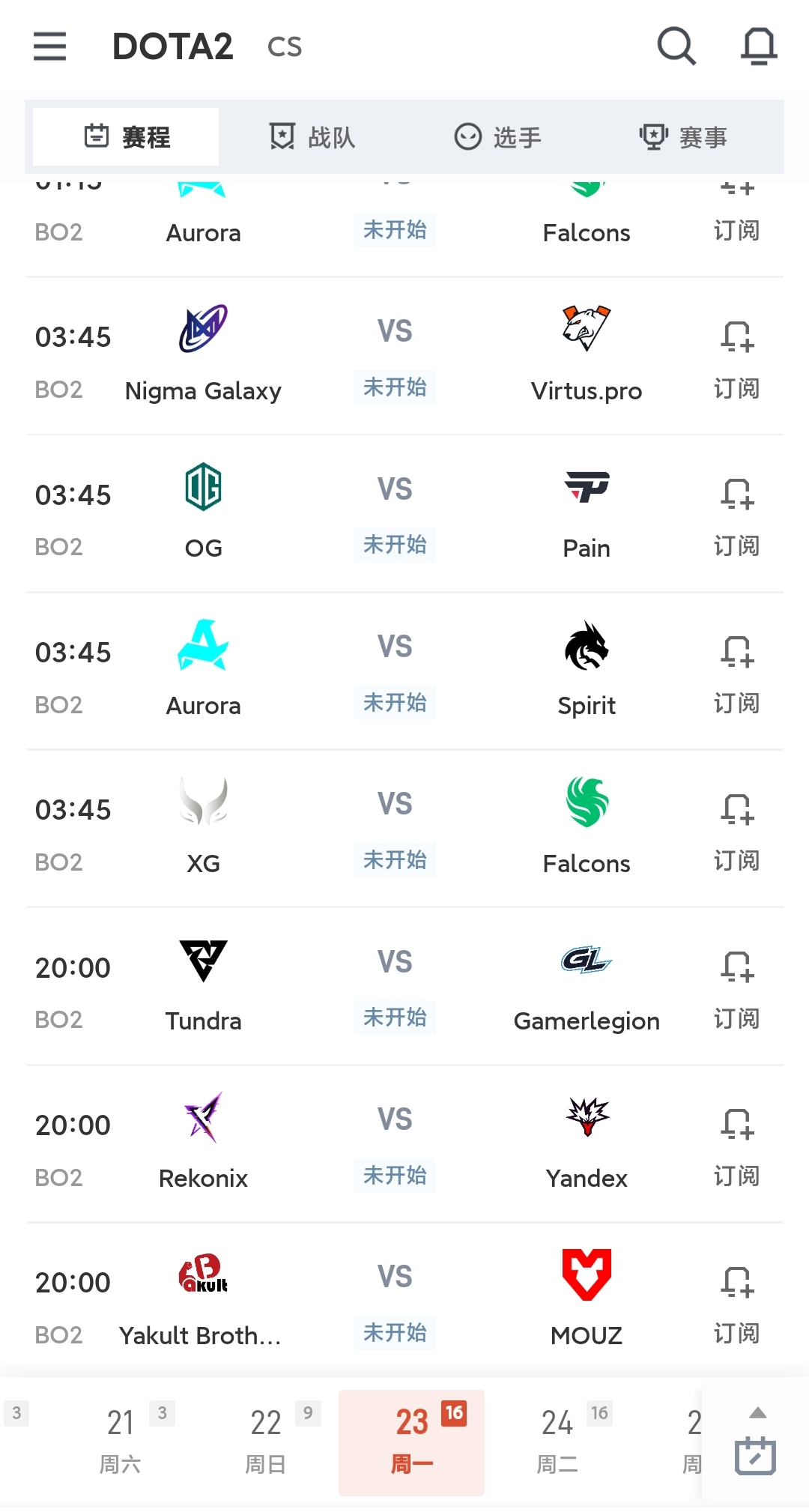Subscribe to XG vs Falcons match
The image size is (809, 1512).
736,829
